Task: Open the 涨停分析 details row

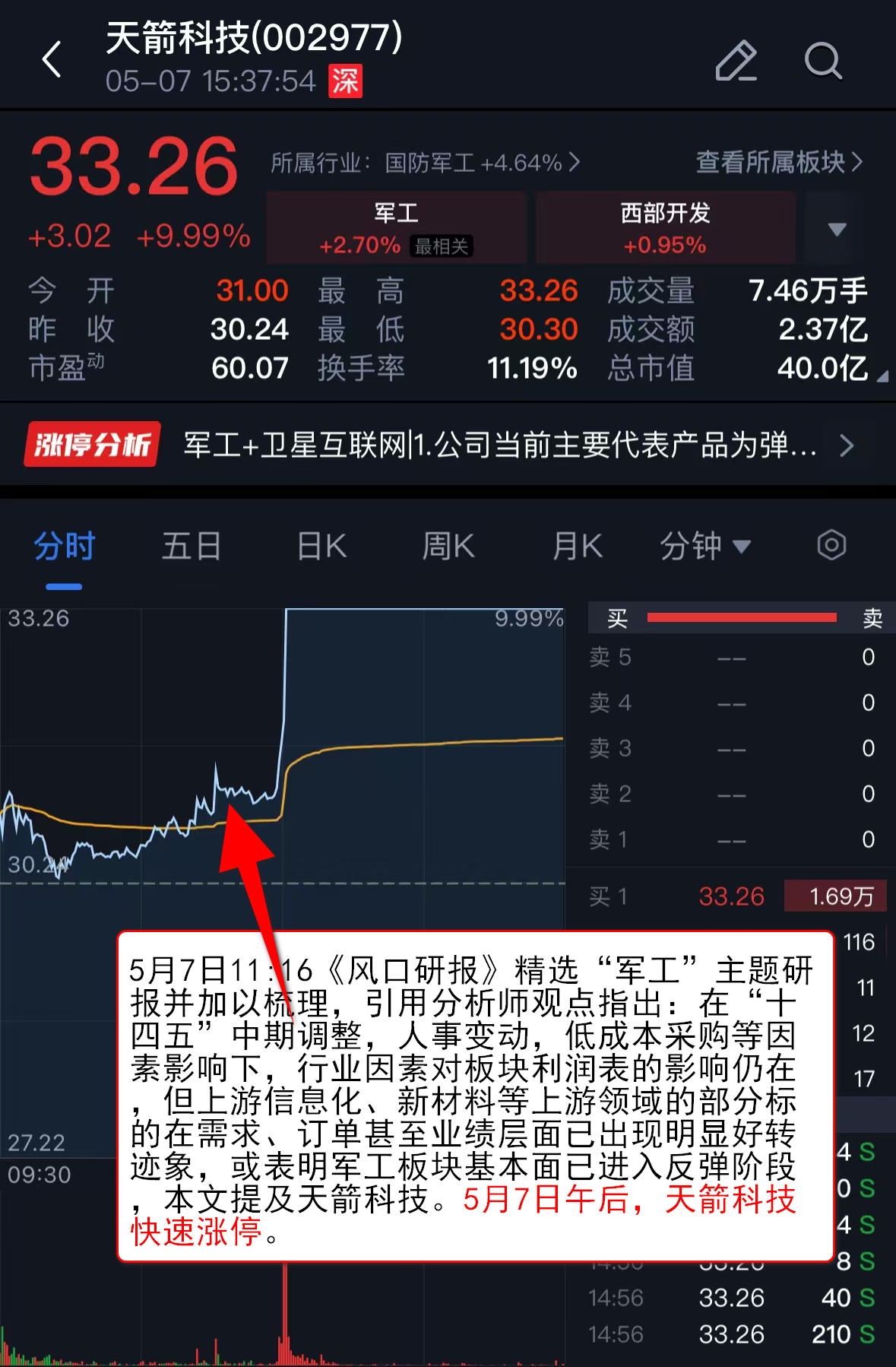Action: coord(448,445)
